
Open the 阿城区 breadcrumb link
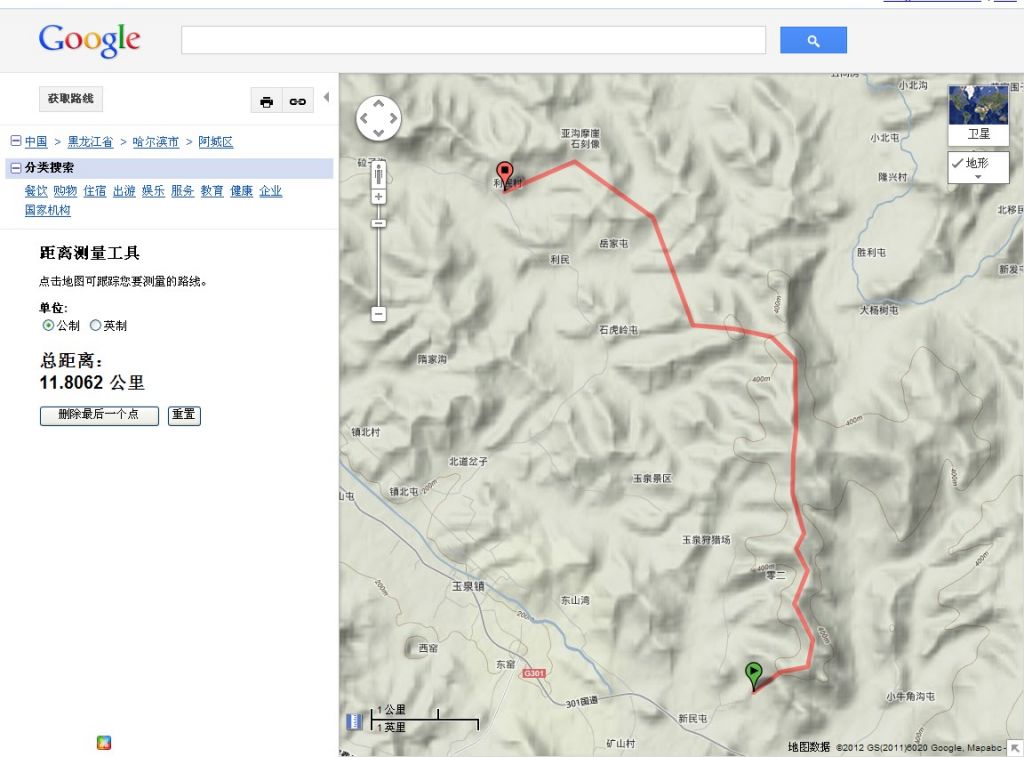215,142
